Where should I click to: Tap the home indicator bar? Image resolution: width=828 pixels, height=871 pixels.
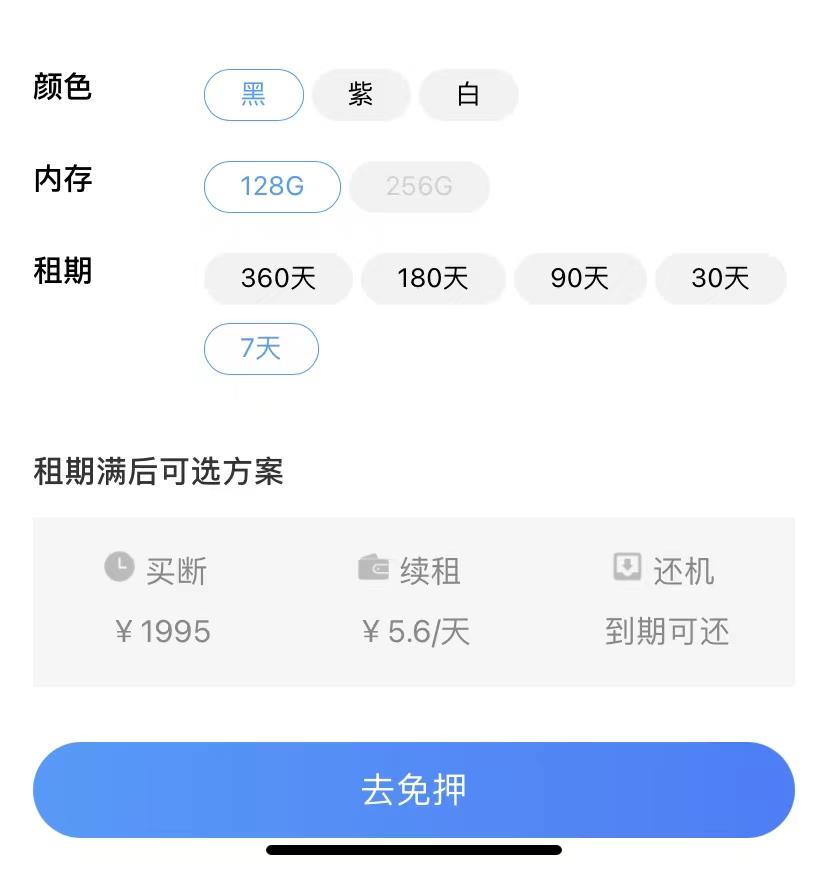(x=414, y=851)
